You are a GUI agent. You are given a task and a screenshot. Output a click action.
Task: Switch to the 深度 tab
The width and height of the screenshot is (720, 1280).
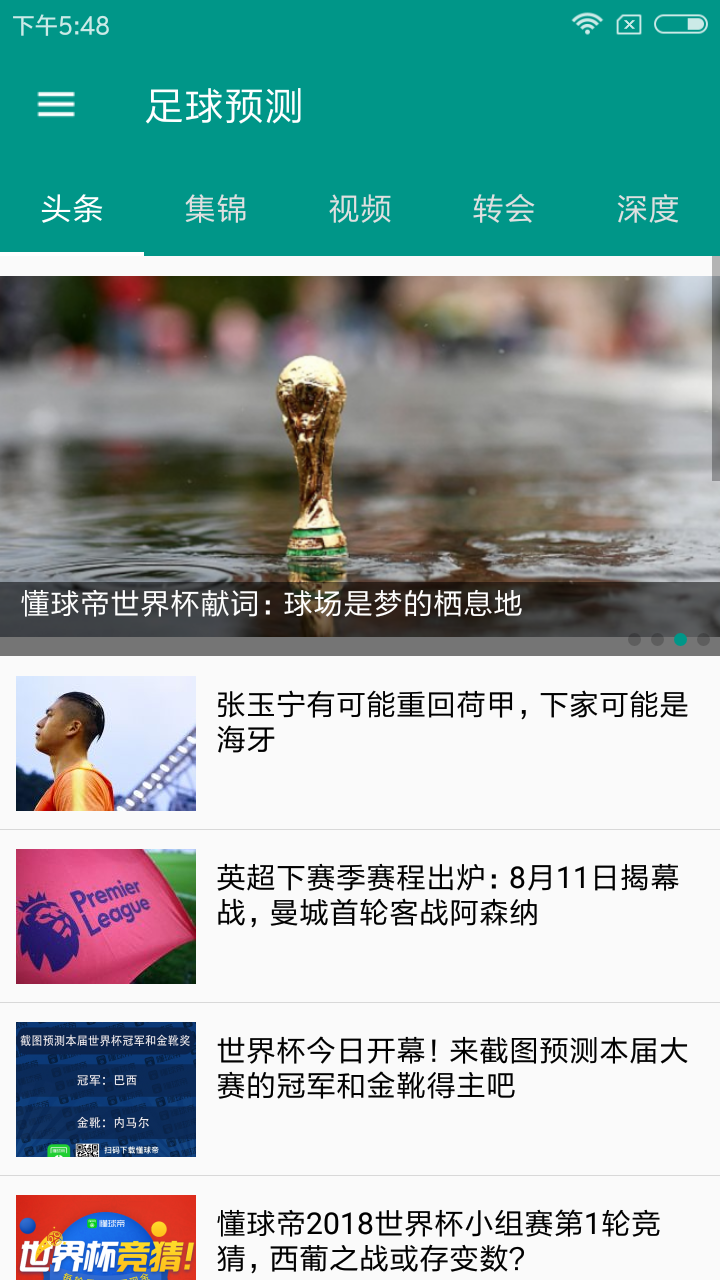pyautogui.click(x=647, y=209)
